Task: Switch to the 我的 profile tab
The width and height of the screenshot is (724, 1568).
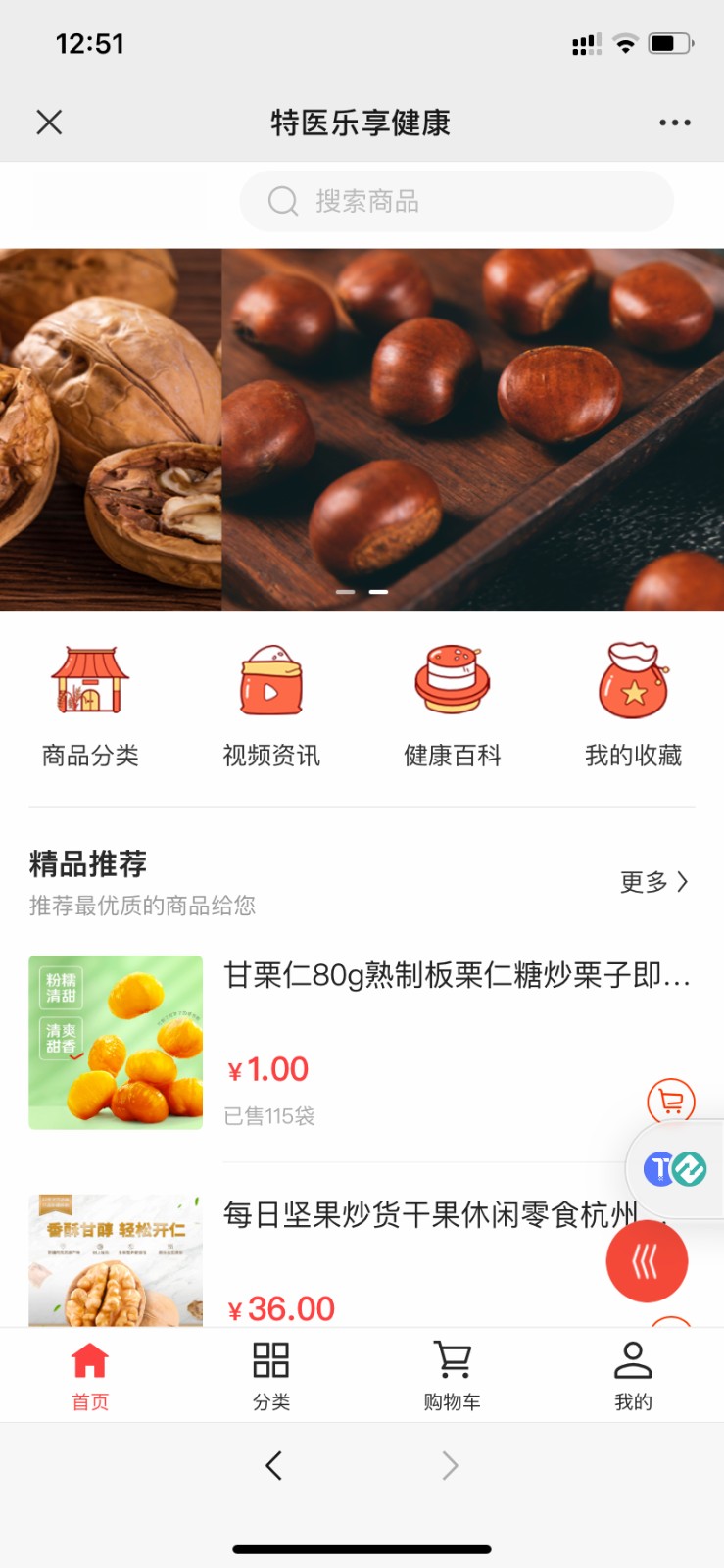Action: [632, 1372]
